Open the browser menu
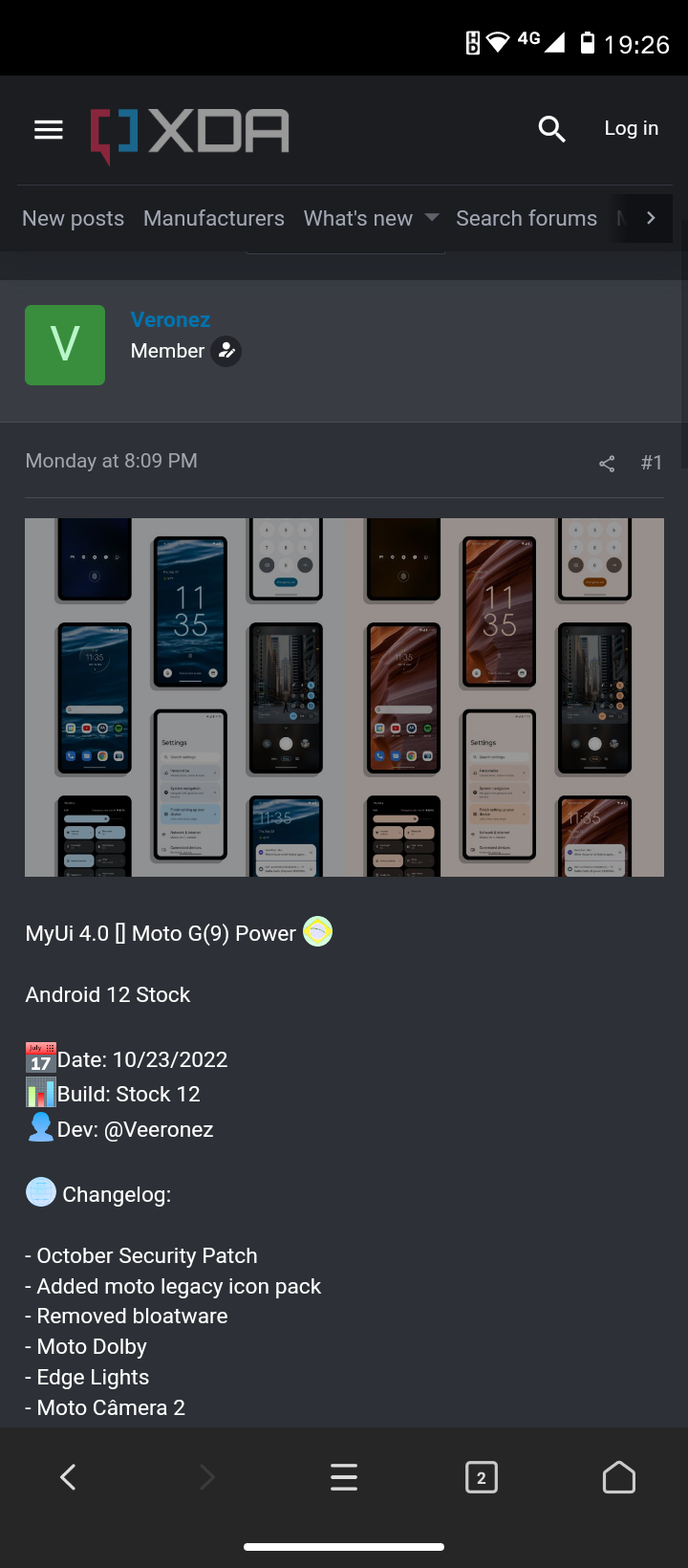Image resolution: width=688 pixels, height=1568 pixels. pos(344,1477)
